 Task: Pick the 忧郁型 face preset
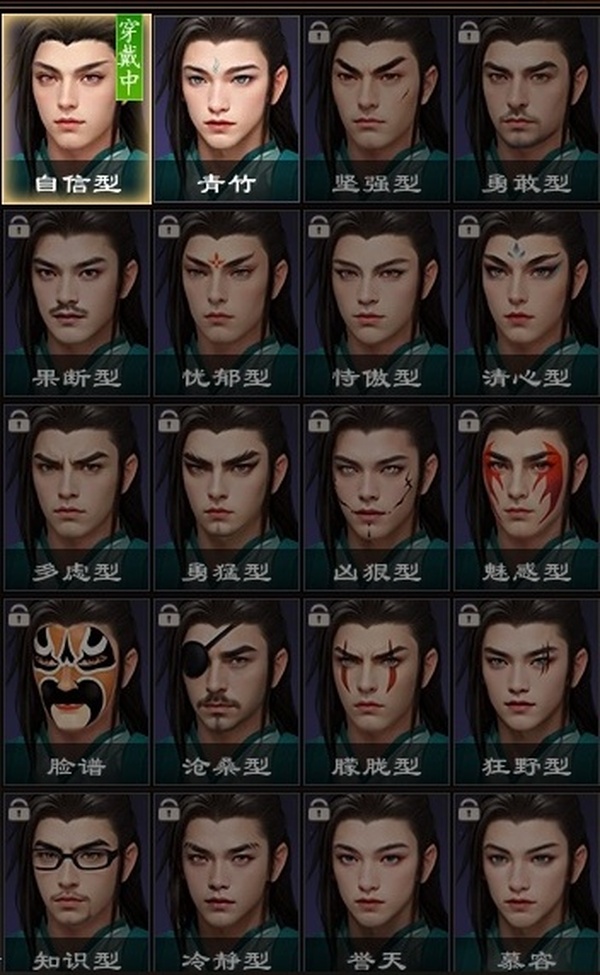click(227, 302)
